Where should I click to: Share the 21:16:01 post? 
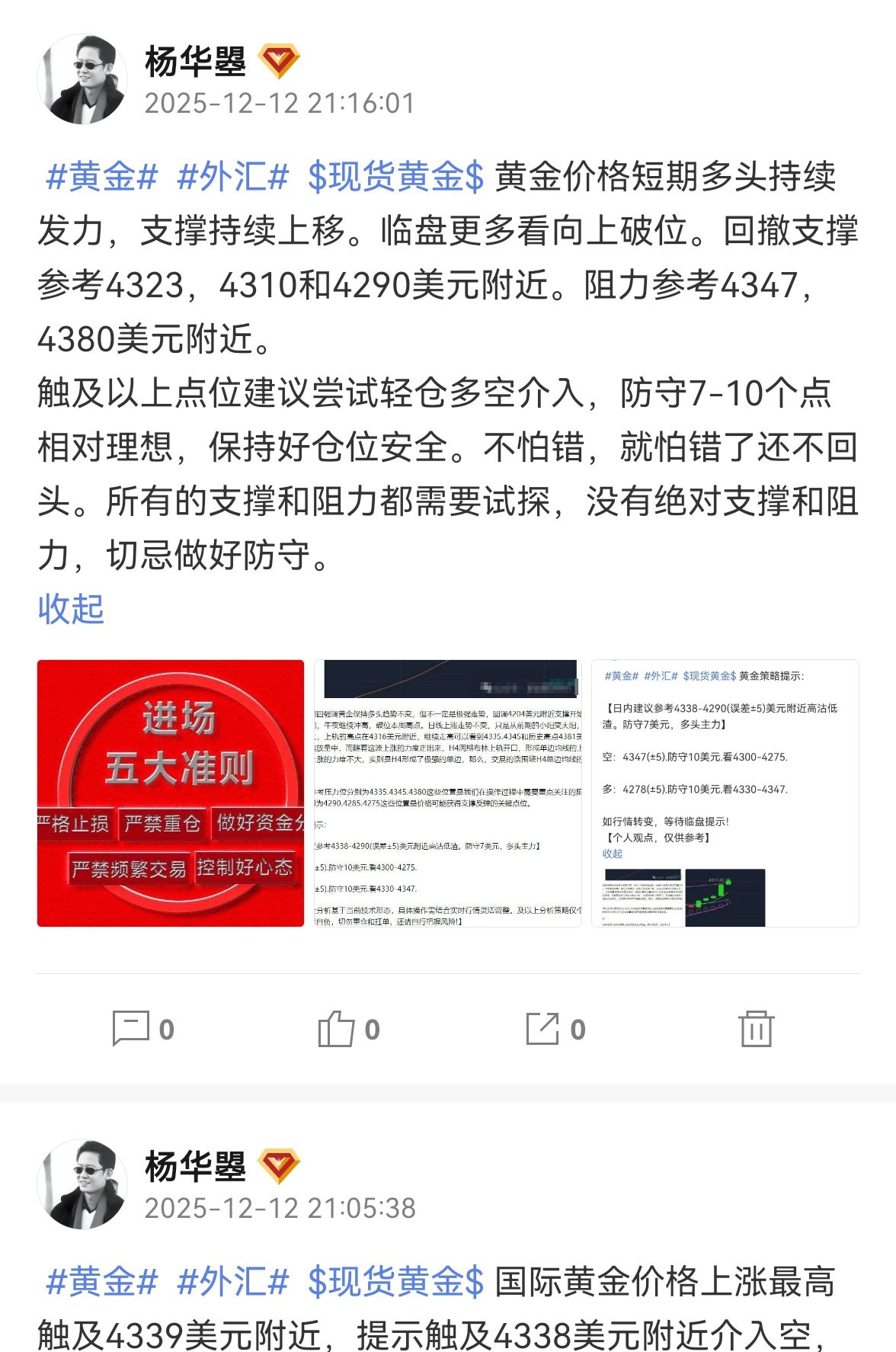(555, 1029)
